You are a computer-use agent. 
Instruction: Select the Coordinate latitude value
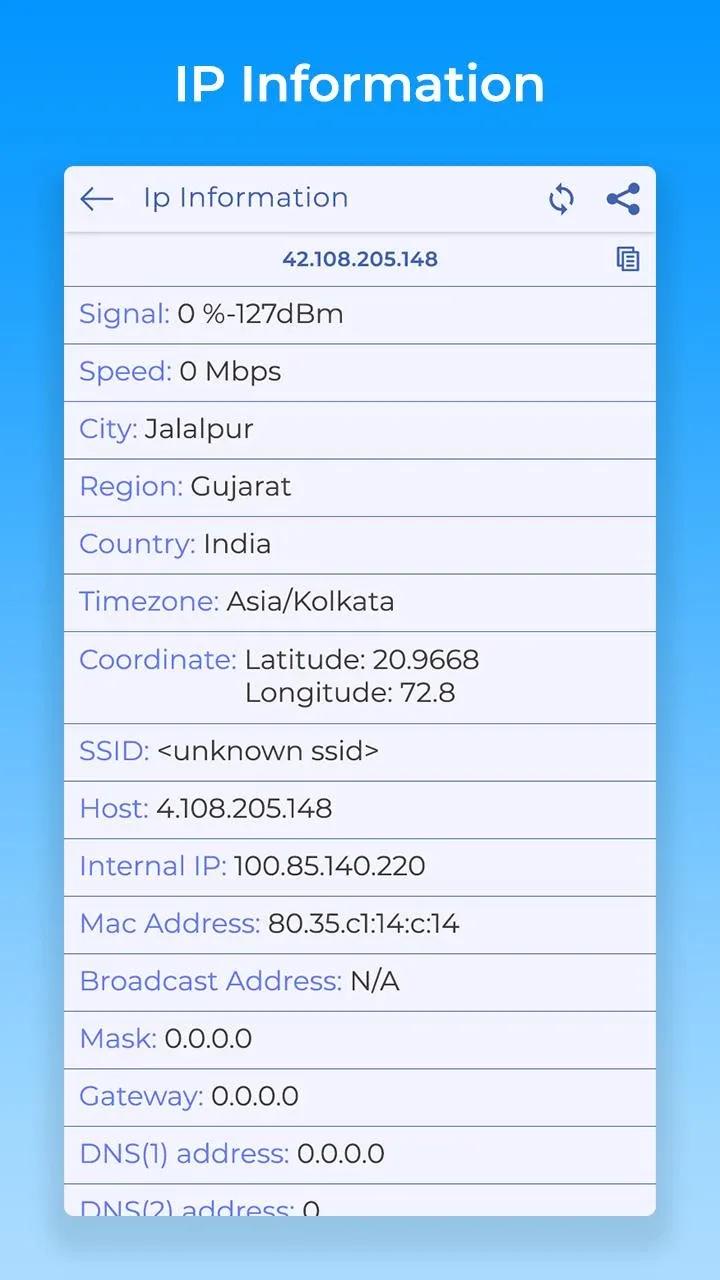(x=361, y=660)
